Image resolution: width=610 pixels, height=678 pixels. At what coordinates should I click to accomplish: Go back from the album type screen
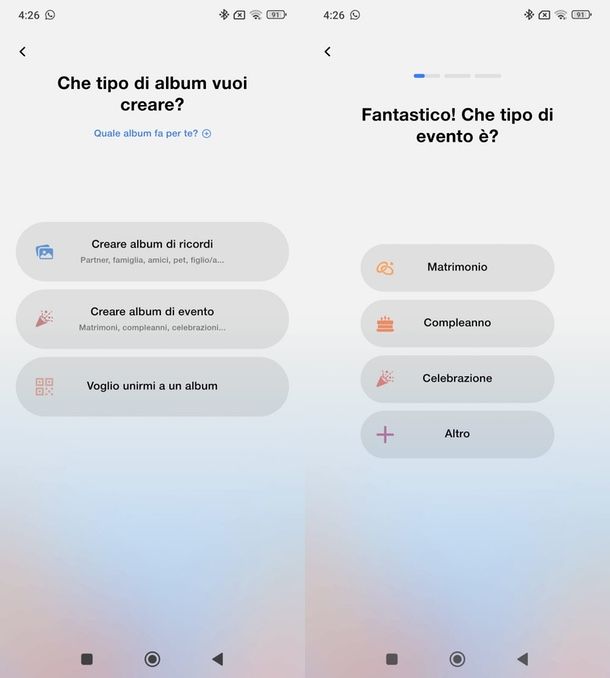23,51
